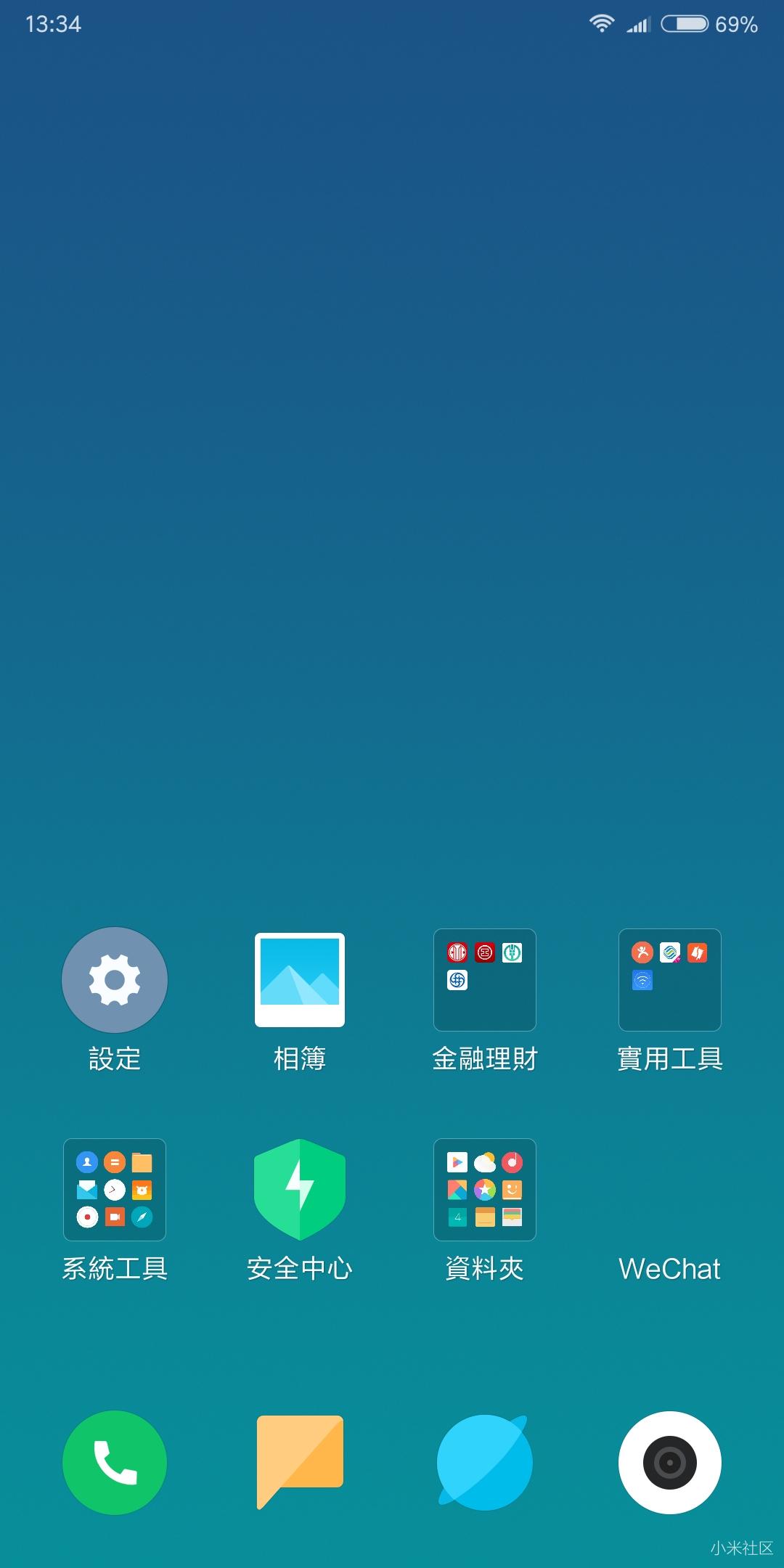
Task: Launch the Browser from the dock
Action: point(484,1463)
